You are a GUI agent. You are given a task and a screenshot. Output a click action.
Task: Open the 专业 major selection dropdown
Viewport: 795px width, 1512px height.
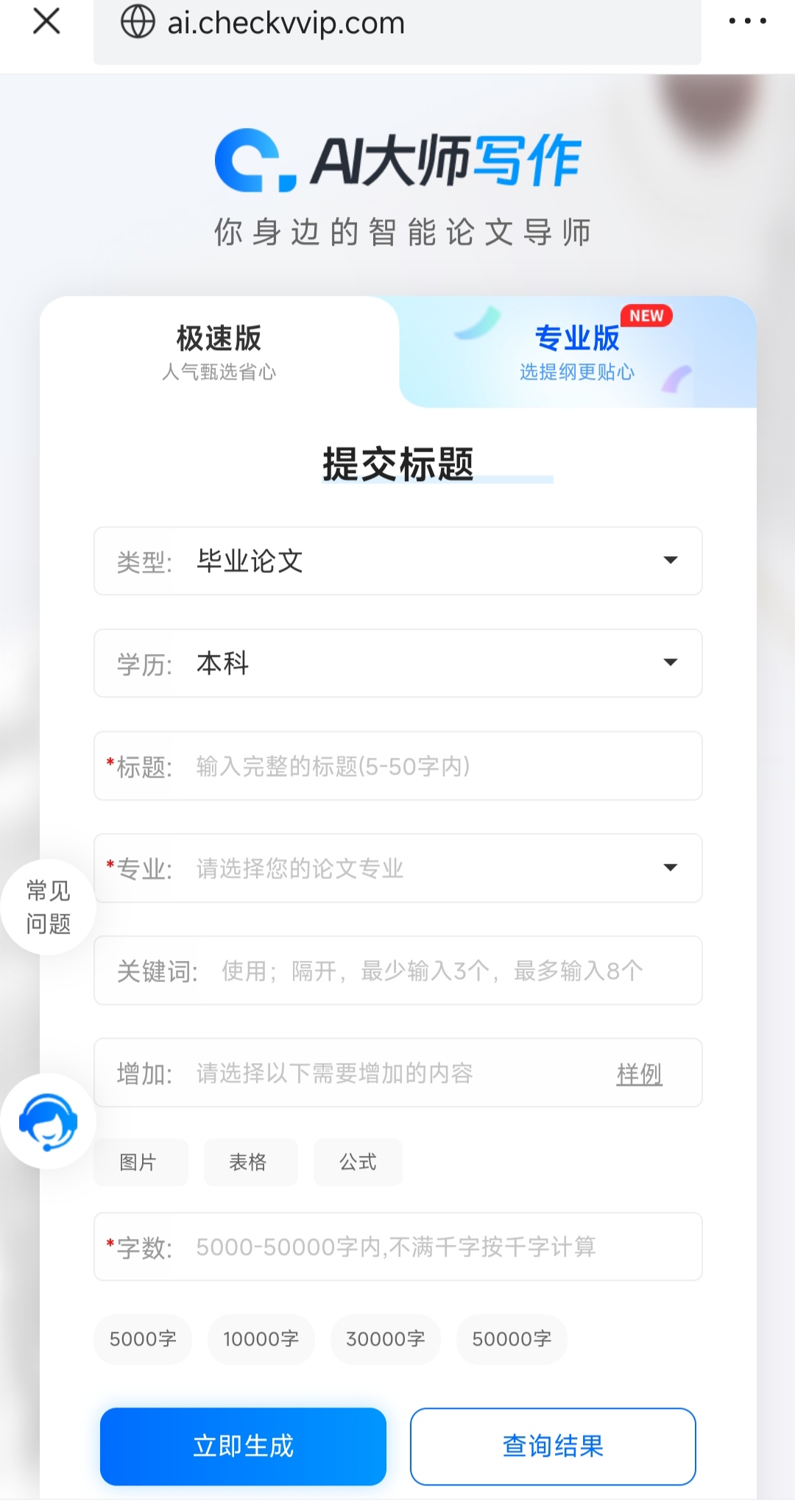[x=397, y=868]
